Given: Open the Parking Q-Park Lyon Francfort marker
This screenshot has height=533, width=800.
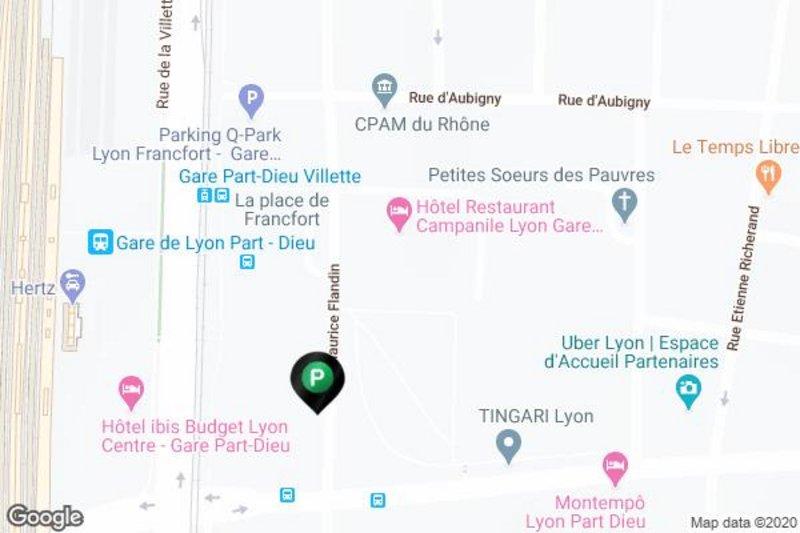Looking at the screenshot, I should 251,100.
